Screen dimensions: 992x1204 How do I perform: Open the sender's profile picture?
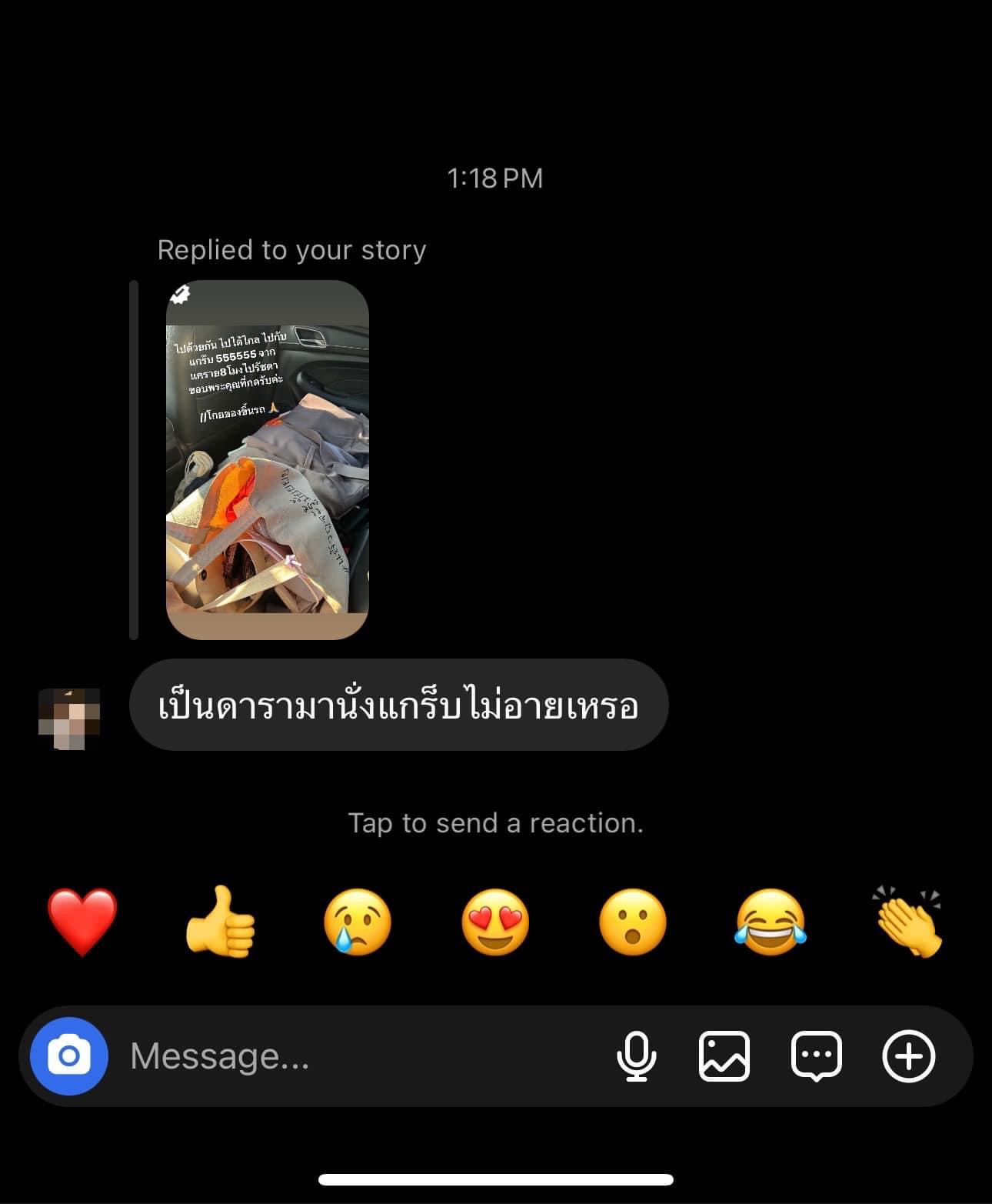point(69,719)
